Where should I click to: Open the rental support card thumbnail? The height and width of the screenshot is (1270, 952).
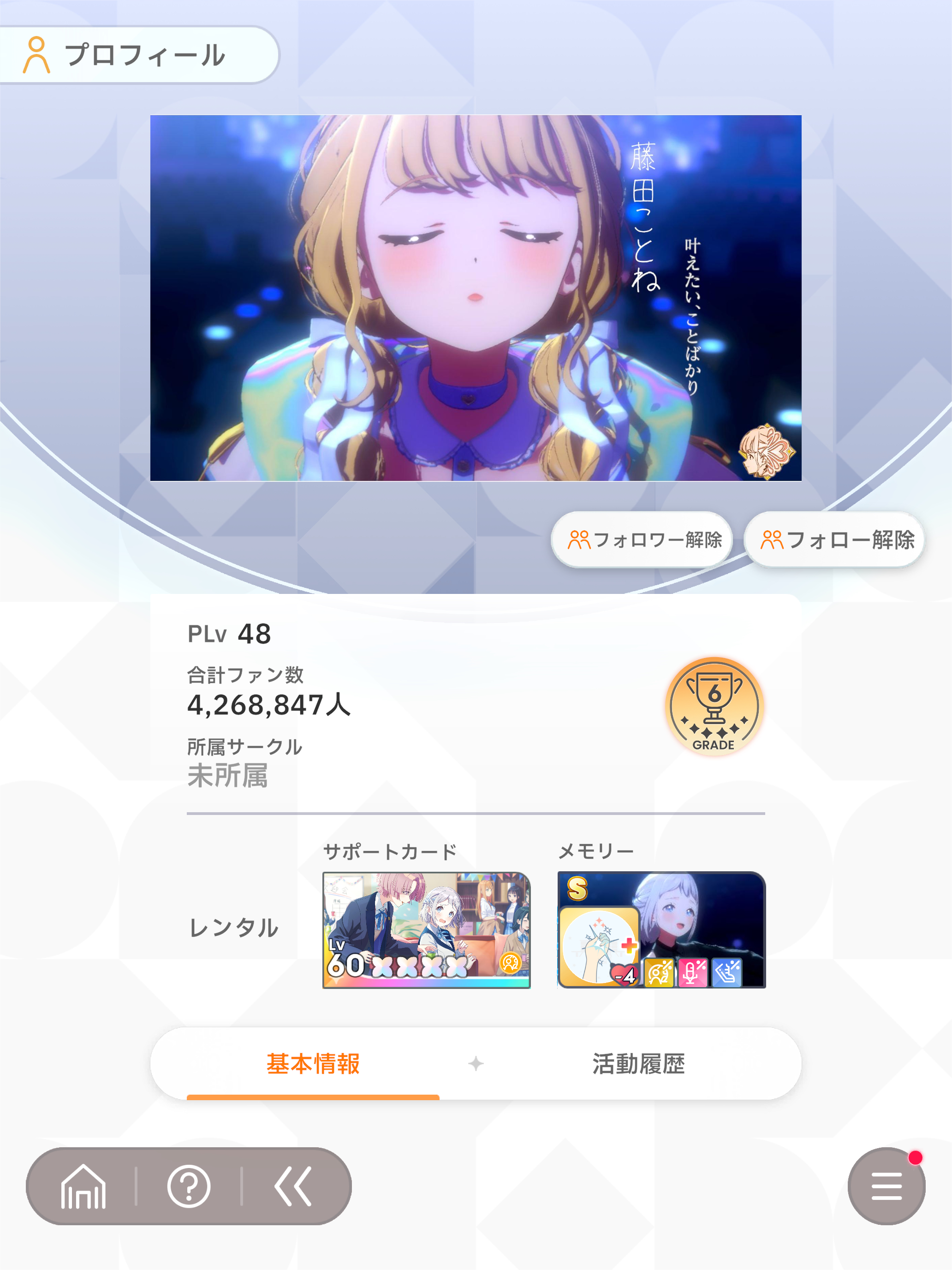tap(426, 929)
